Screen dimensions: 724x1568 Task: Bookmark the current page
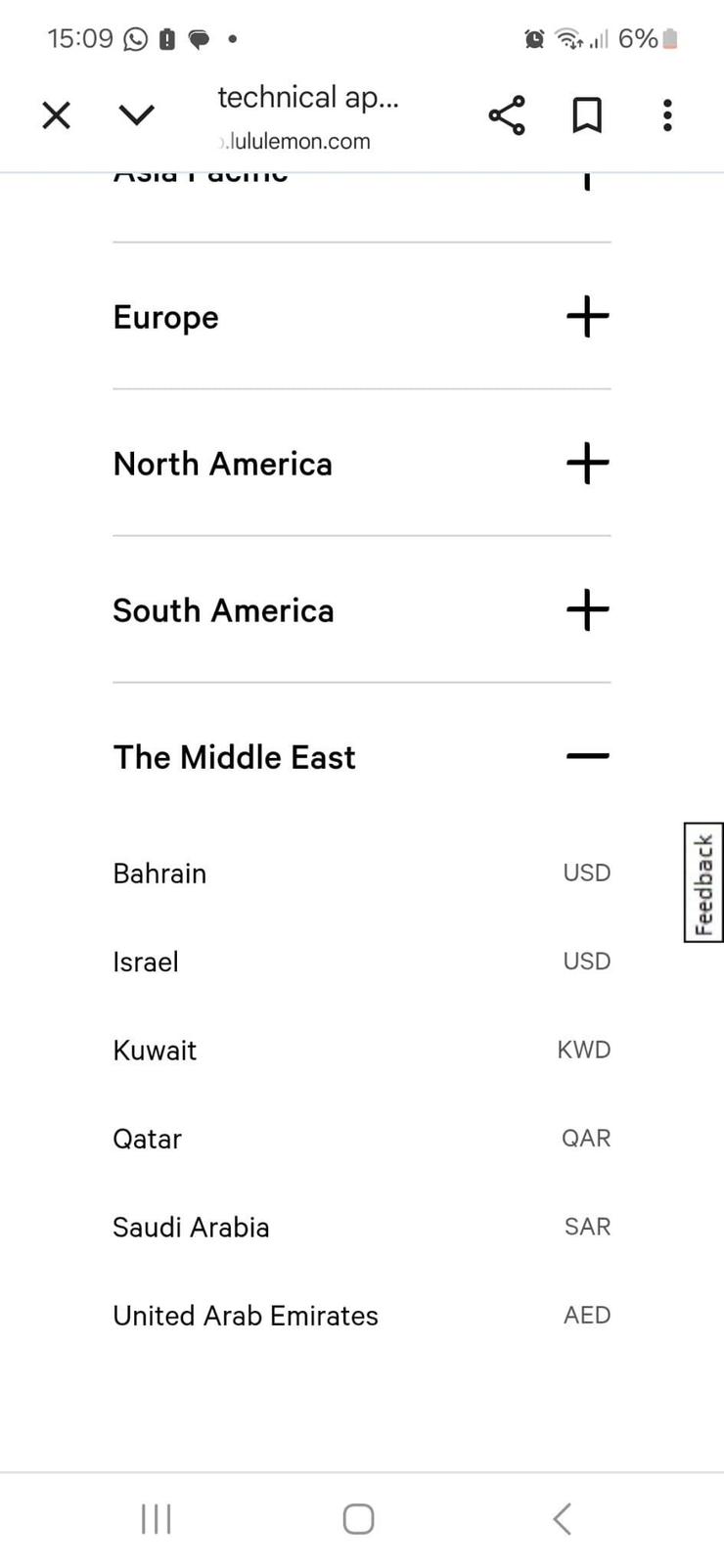point(587,115)
